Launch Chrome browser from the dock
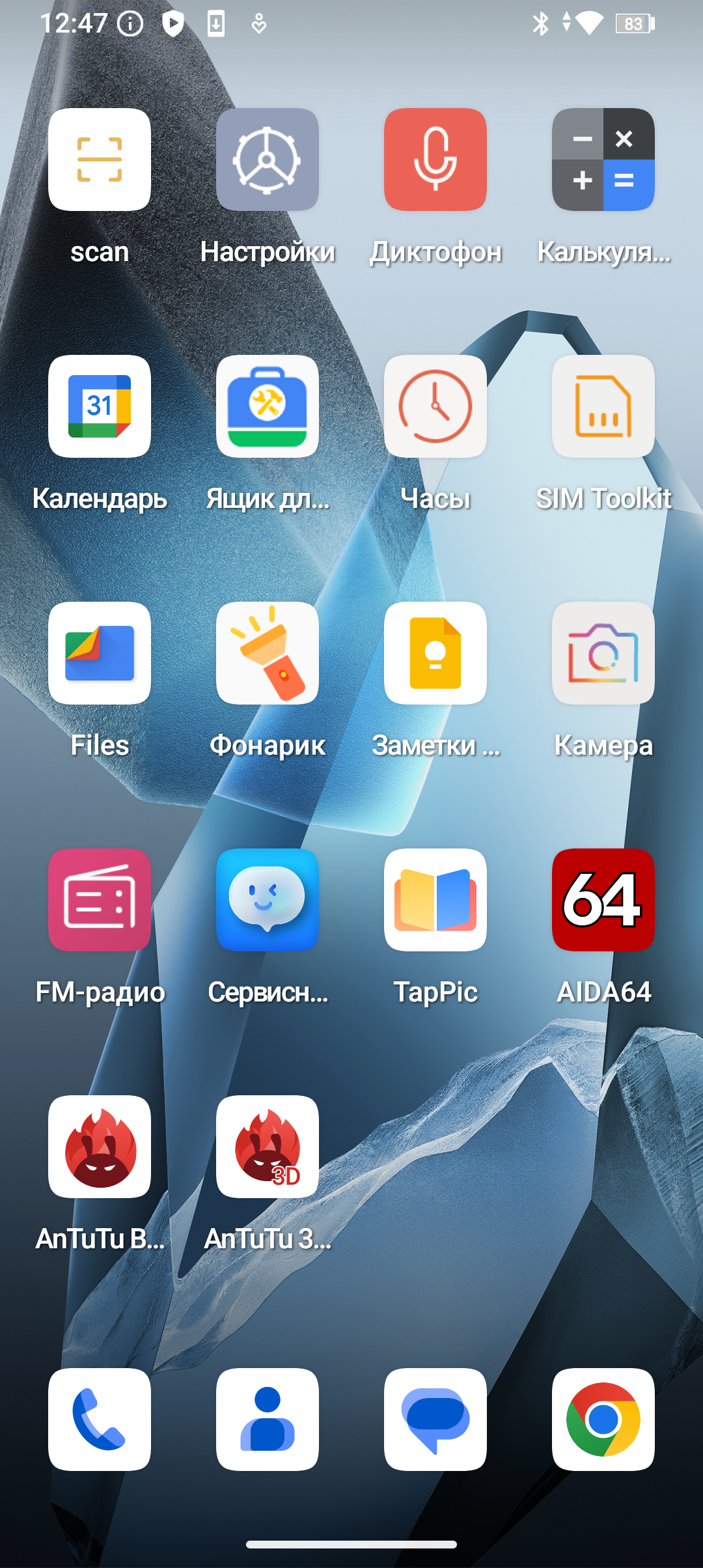 click(603, 1420)
